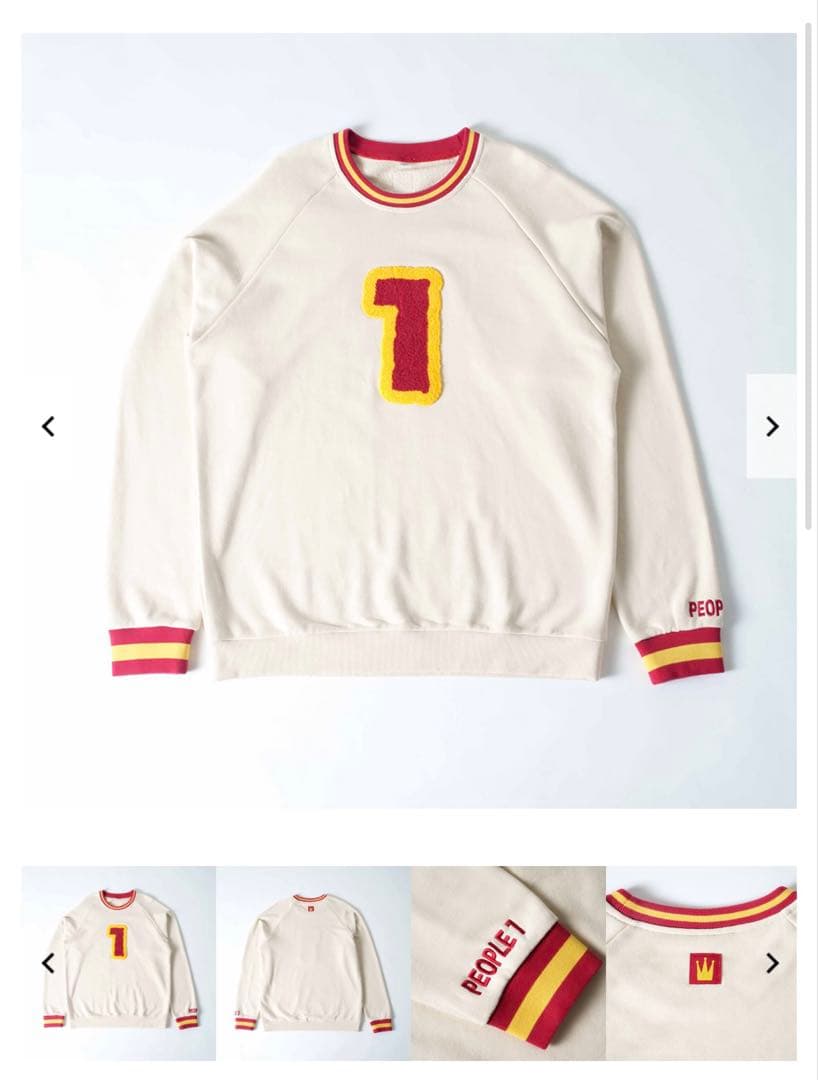Move thumbnail strip to previous images
The image size is (818, 1080).
pos(47,963)
